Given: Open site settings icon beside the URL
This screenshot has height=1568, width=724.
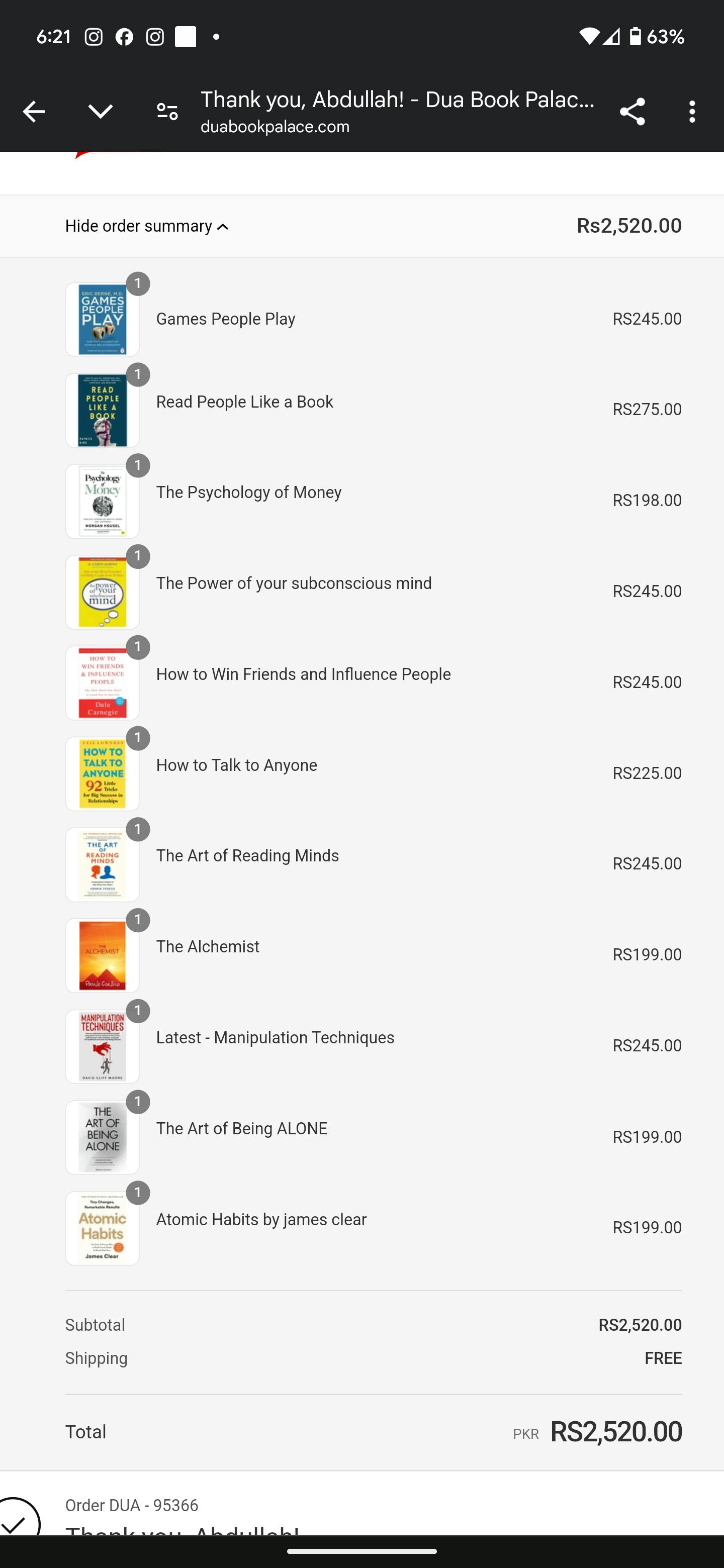Looking at the screenshot, I should [167, 112].
